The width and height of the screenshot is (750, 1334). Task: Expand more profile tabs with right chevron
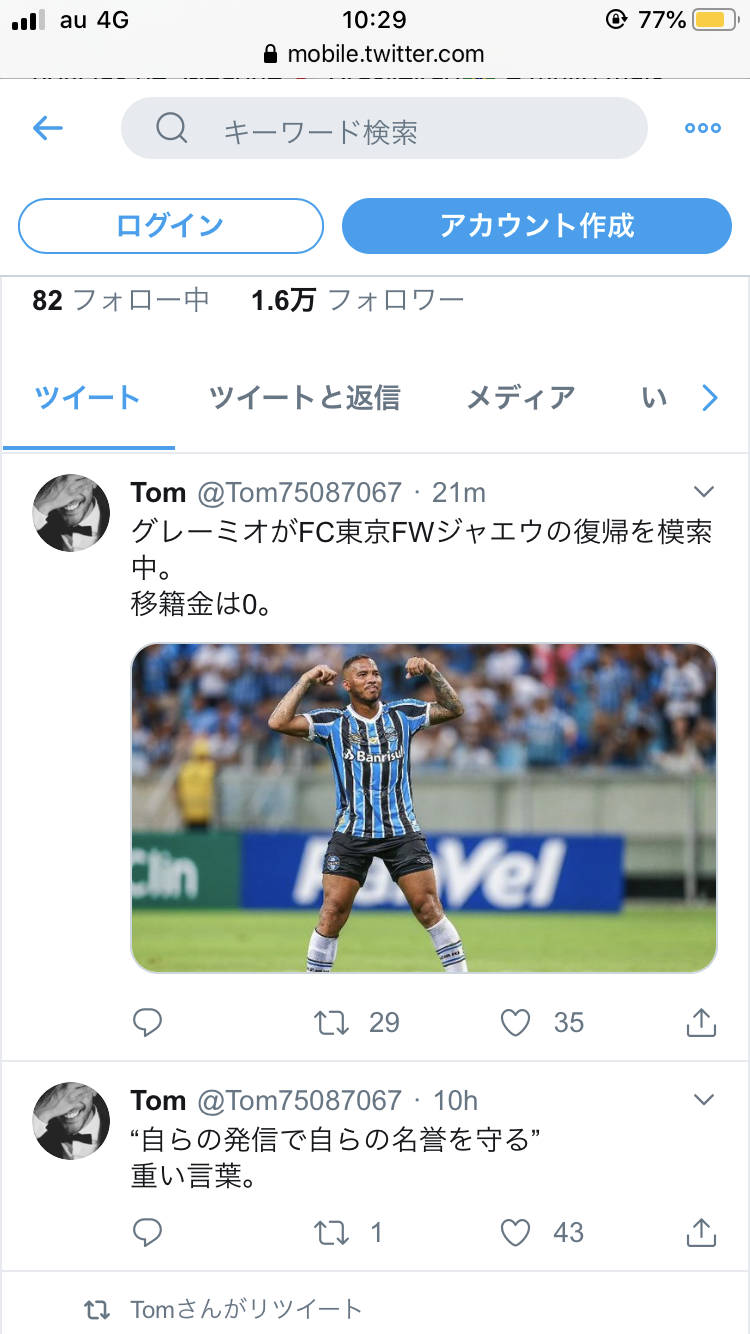(710, 397)
